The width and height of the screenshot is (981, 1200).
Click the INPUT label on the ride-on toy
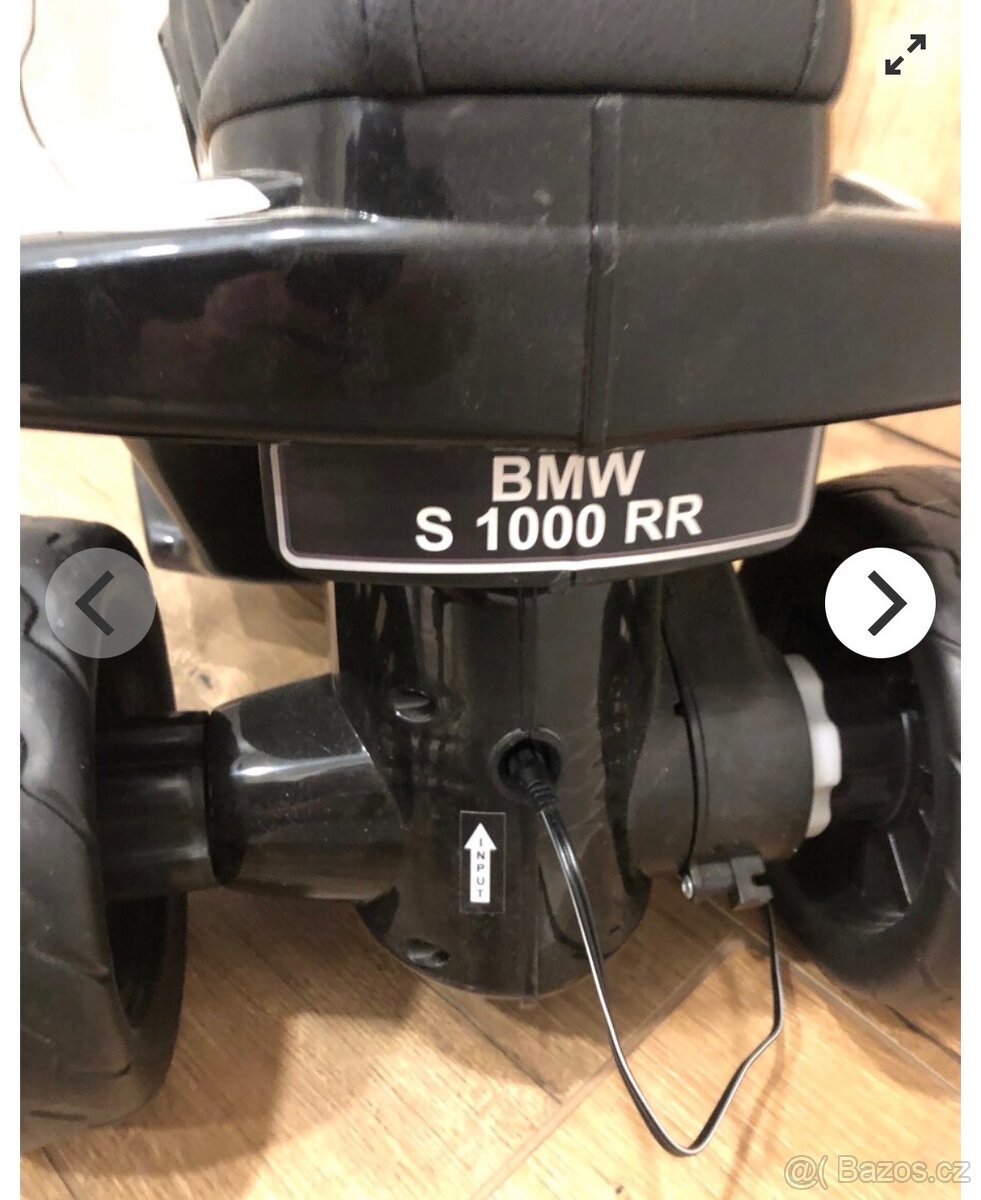click(x=483, y=862)
